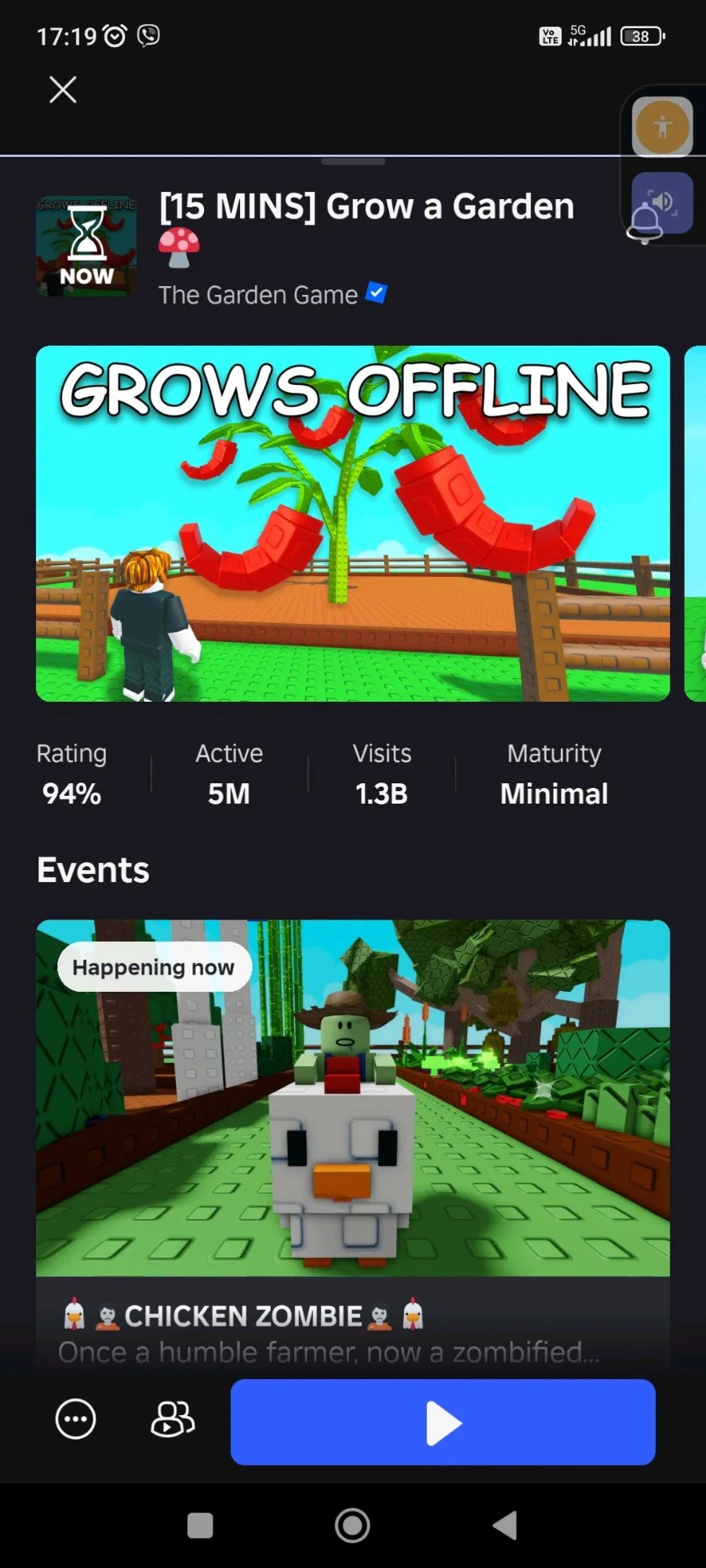Tap the blue Play button
The image size is (706, 1568).
(442, 1422)
